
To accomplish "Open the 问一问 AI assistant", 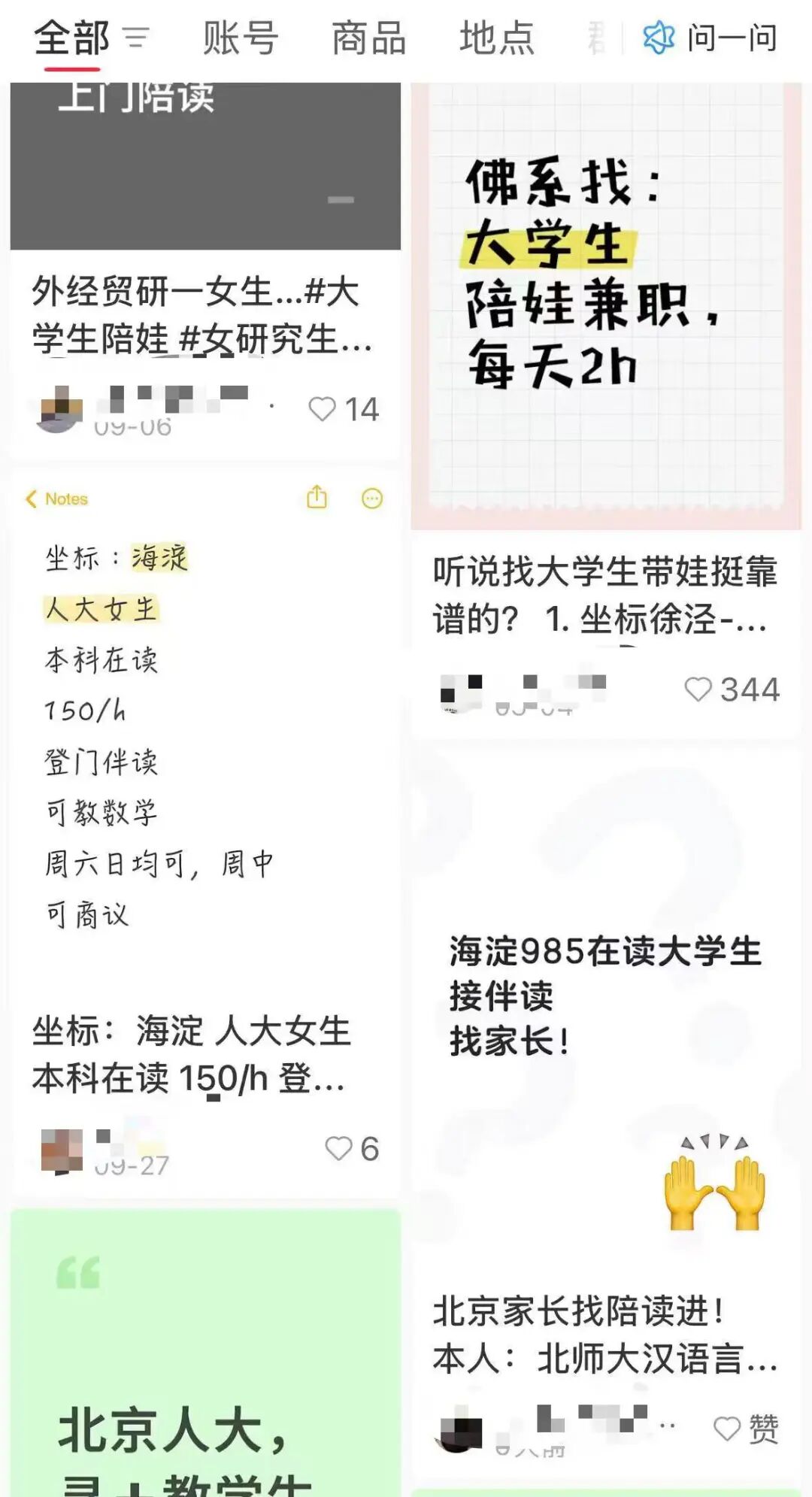I will click(710, 38).
